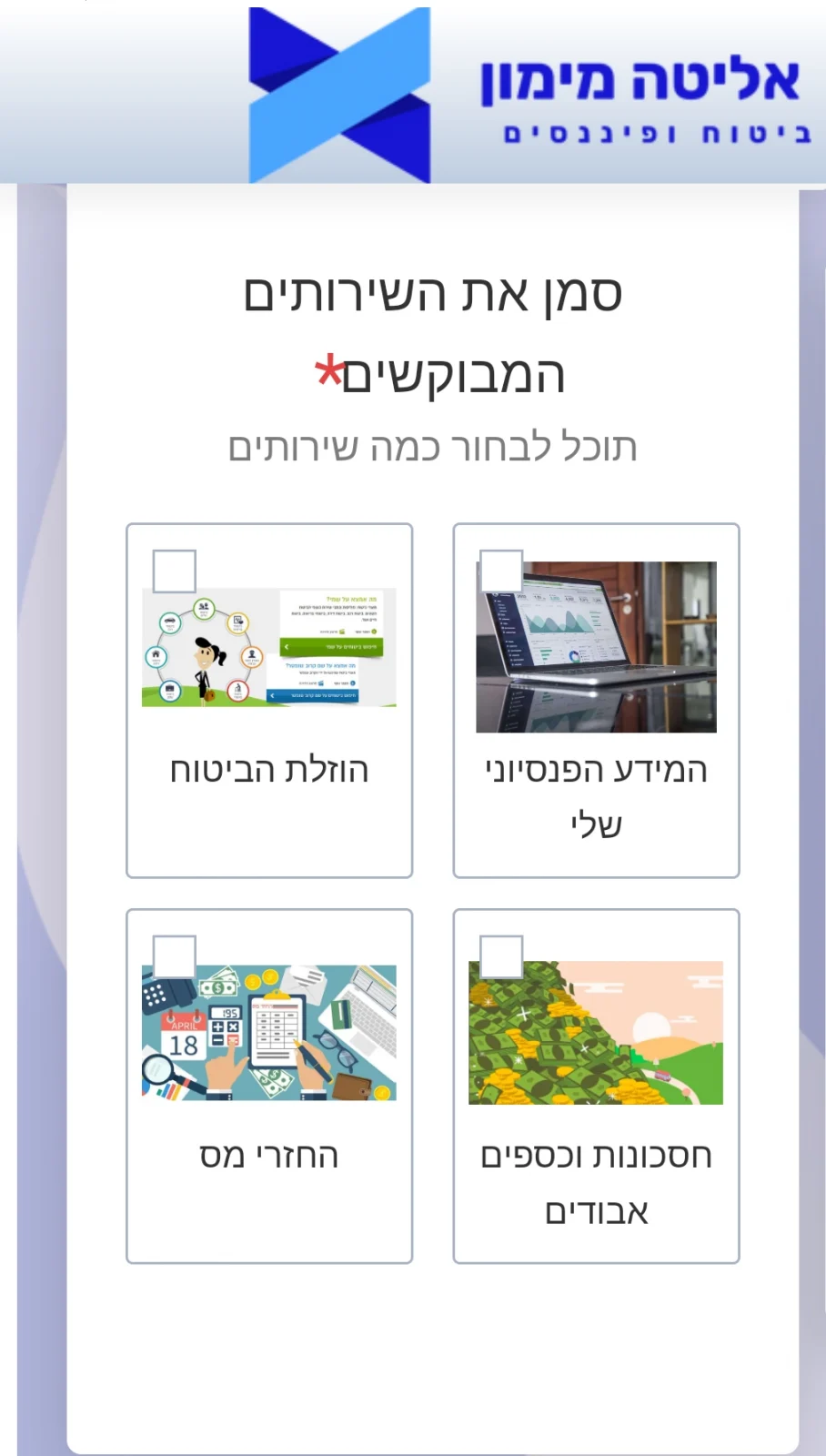This screenshot has height=1456, width=826.
Task: Click the ביטוח ופיננסים tagline under the logo
Action: click(x=655, y=134)
